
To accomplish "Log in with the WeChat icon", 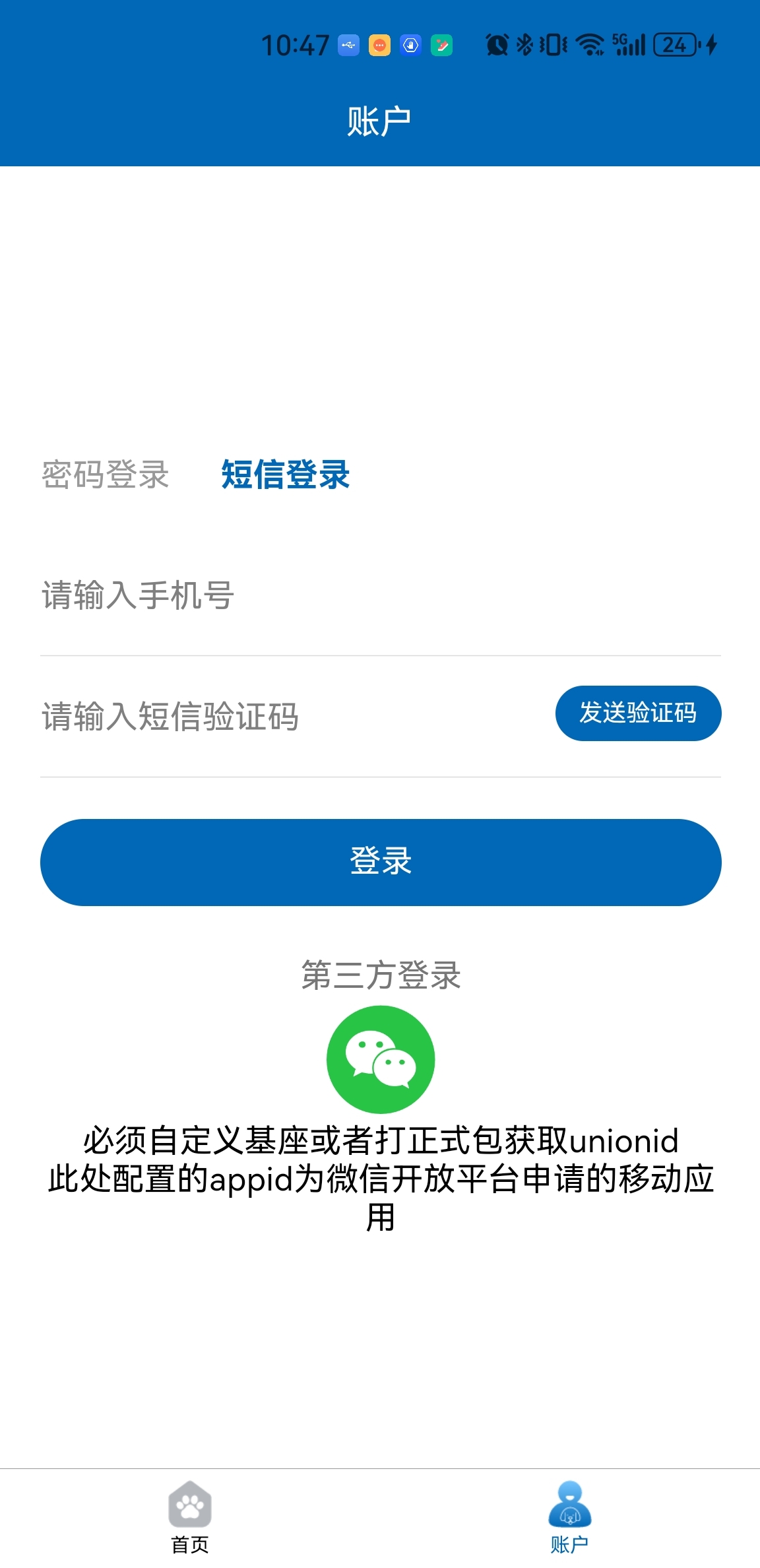I will click(x=381, y=1059).
